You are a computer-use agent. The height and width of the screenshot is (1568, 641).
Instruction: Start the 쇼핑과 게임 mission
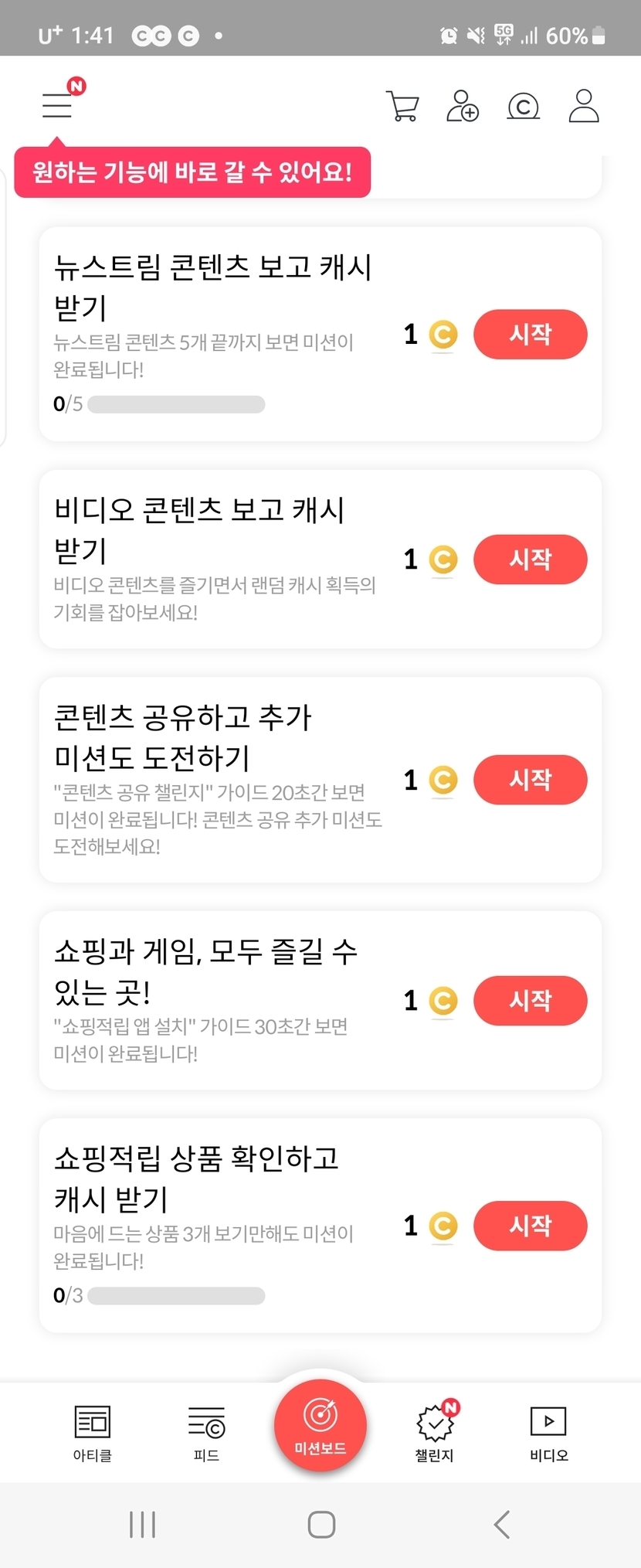(x=531, y=1001)
